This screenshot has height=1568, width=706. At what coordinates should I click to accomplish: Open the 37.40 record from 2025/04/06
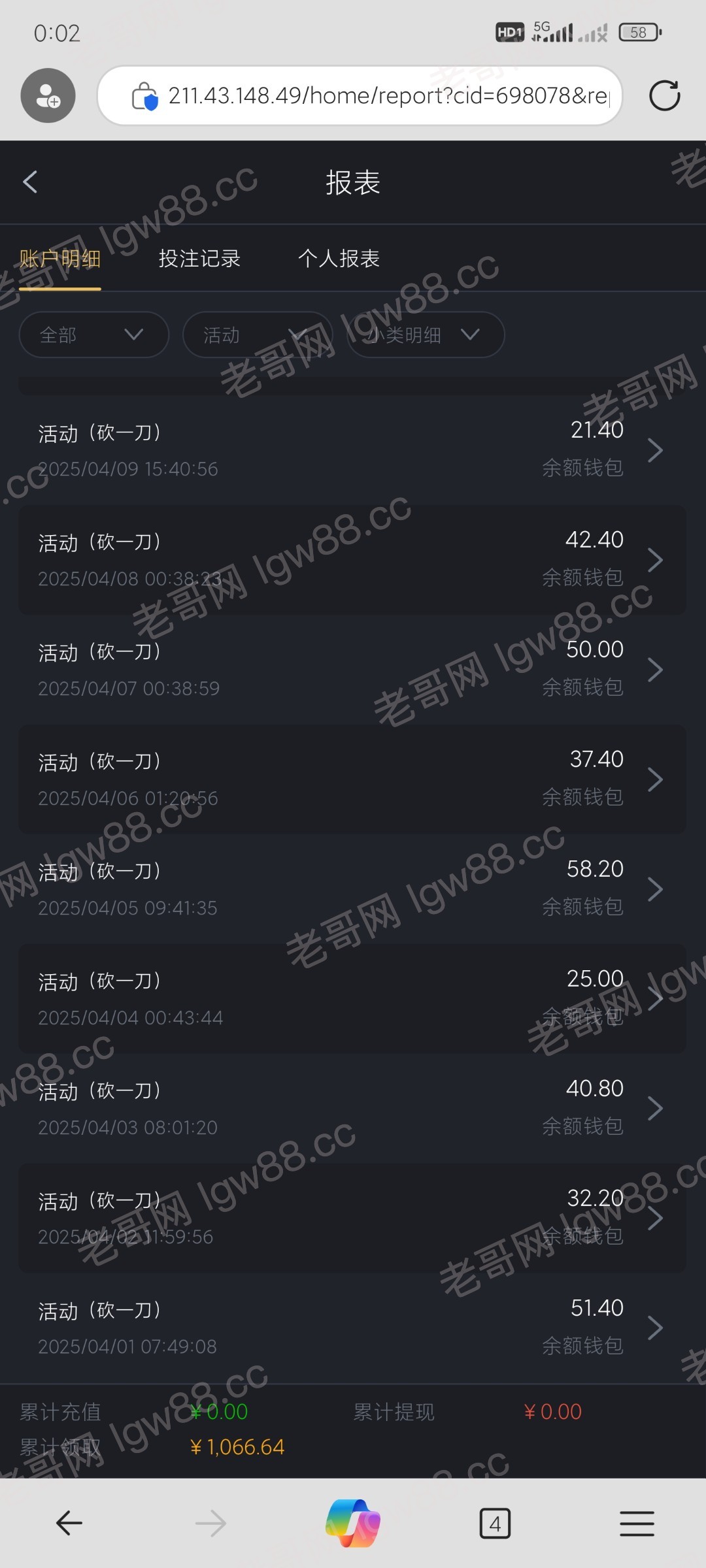(353, 779)
